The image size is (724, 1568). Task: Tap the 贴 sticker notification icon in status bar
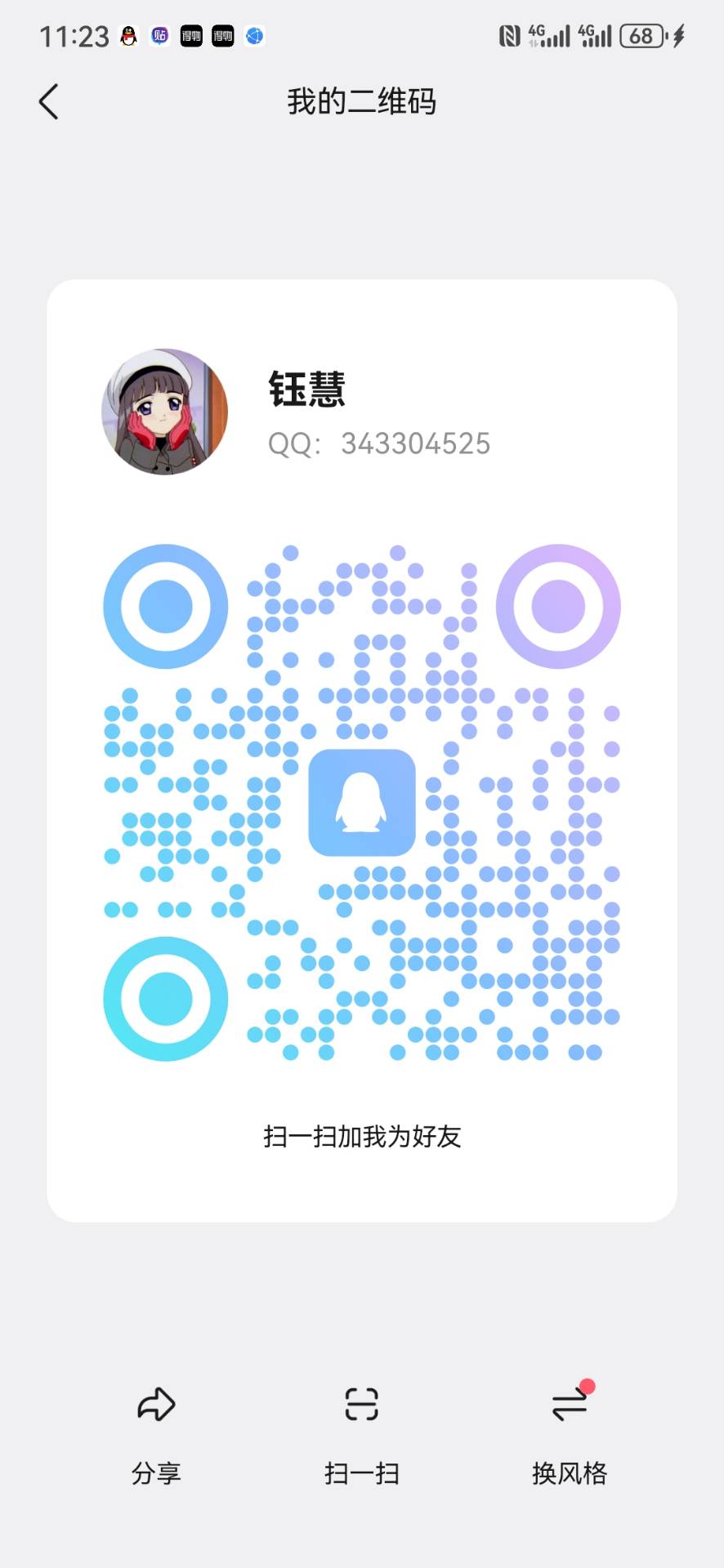click(159, 37)
